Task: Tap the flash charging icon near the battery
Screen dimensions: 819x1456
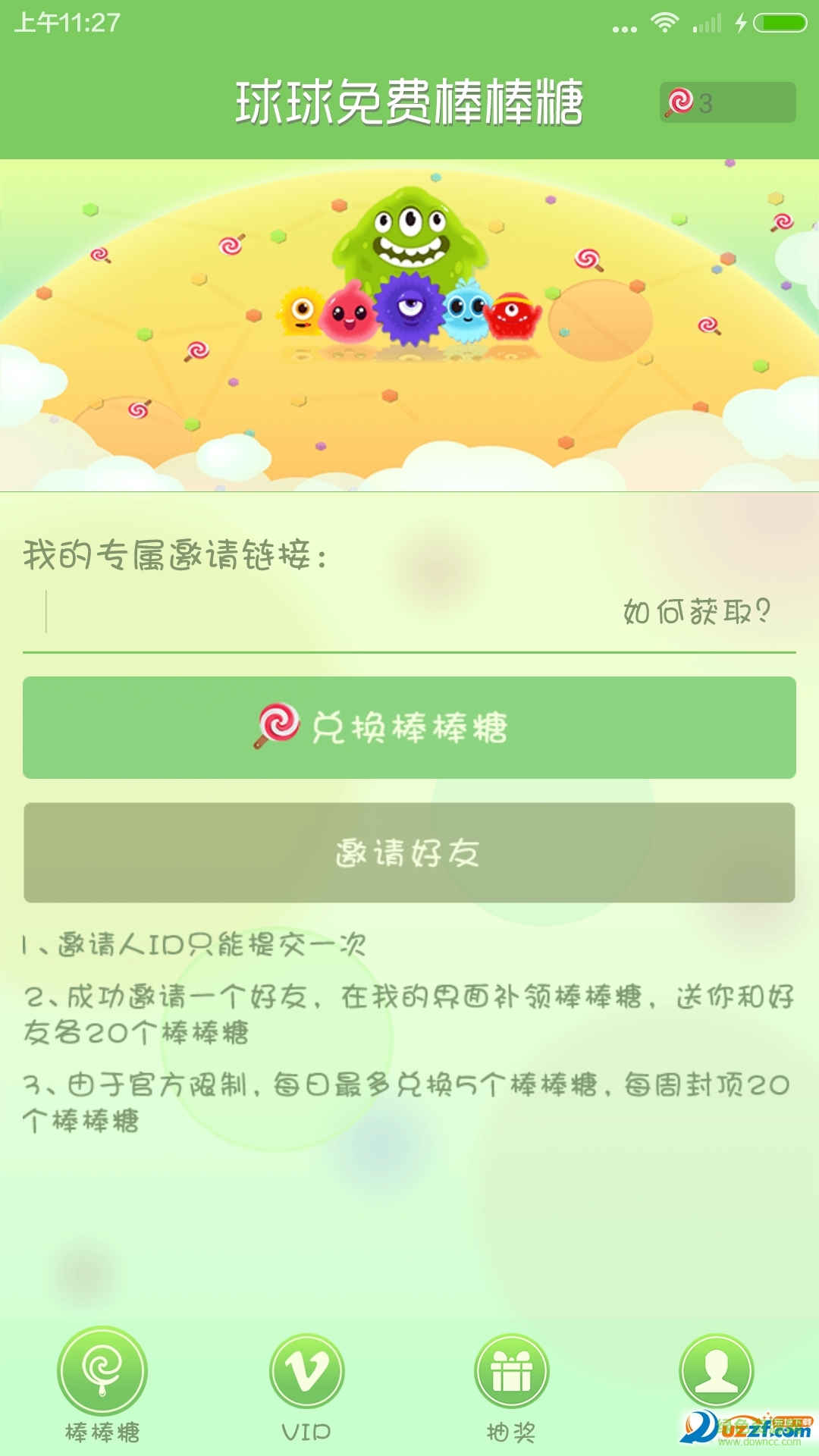Action: point(740,23)
